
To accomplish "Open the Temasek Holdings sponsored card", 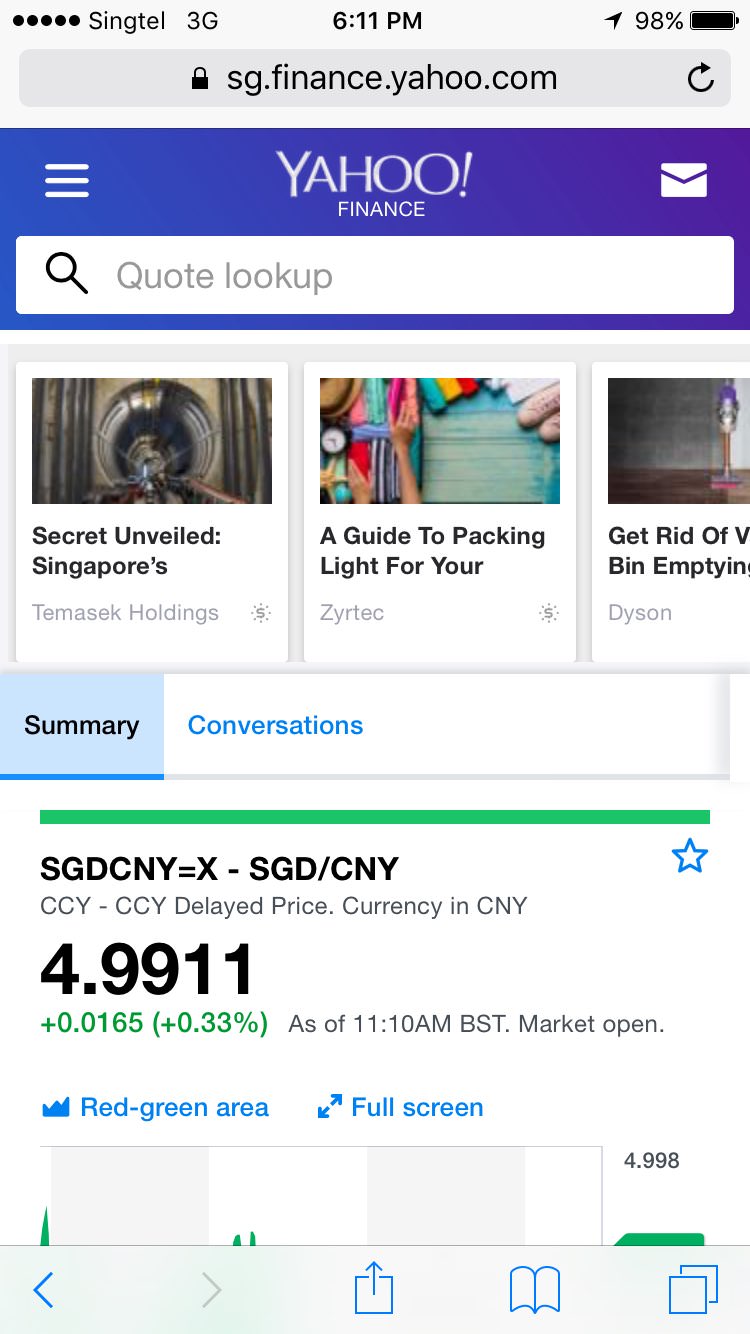I will point(152,510).
